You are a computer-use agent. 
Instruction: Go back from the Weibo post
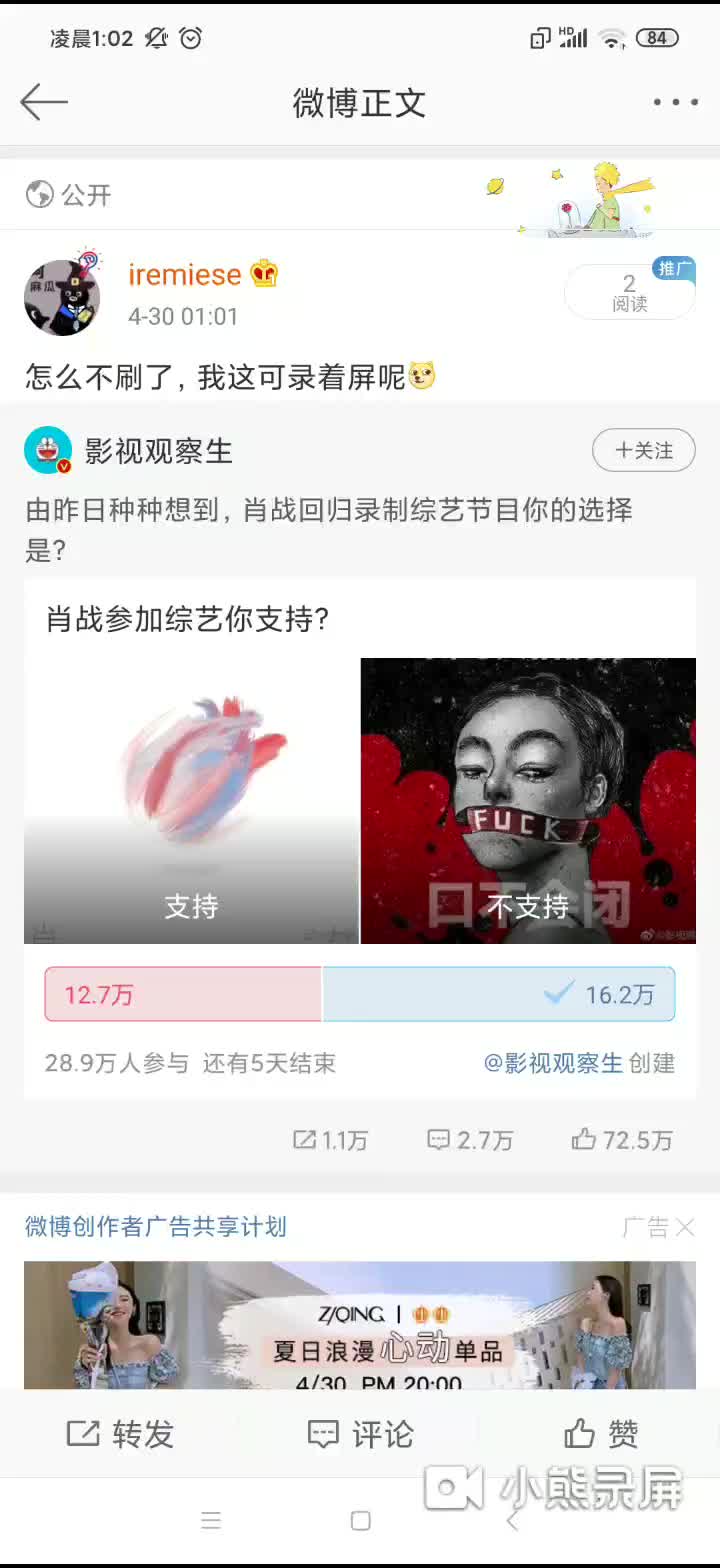pos(44,102)
